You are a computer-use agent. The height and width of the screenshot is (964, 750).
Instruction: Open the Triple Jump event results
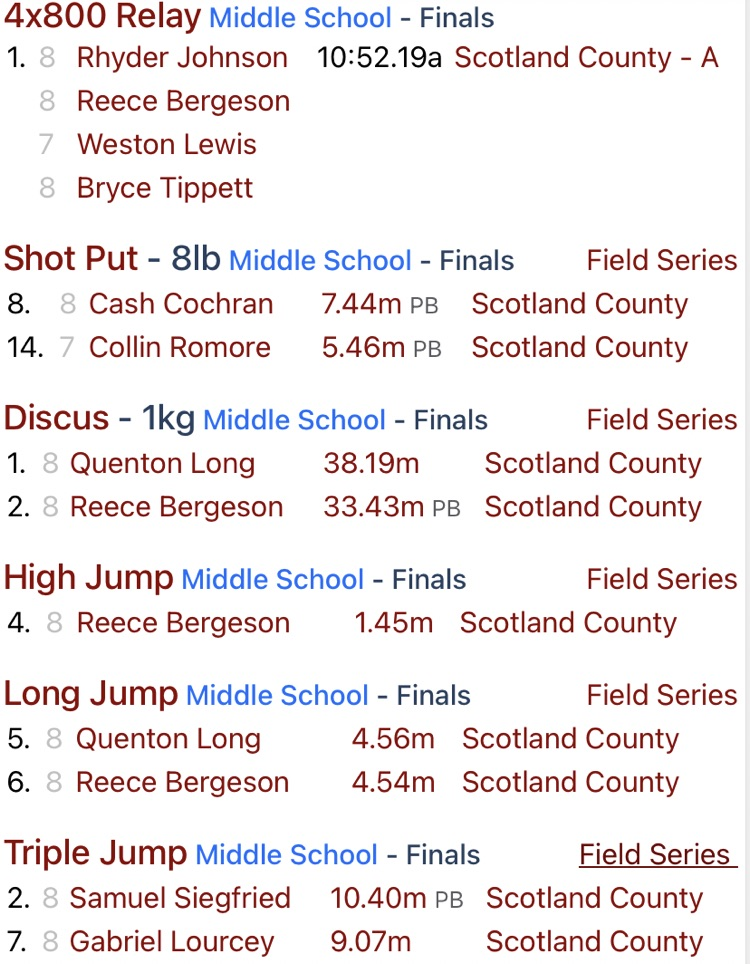click(95, 854)
